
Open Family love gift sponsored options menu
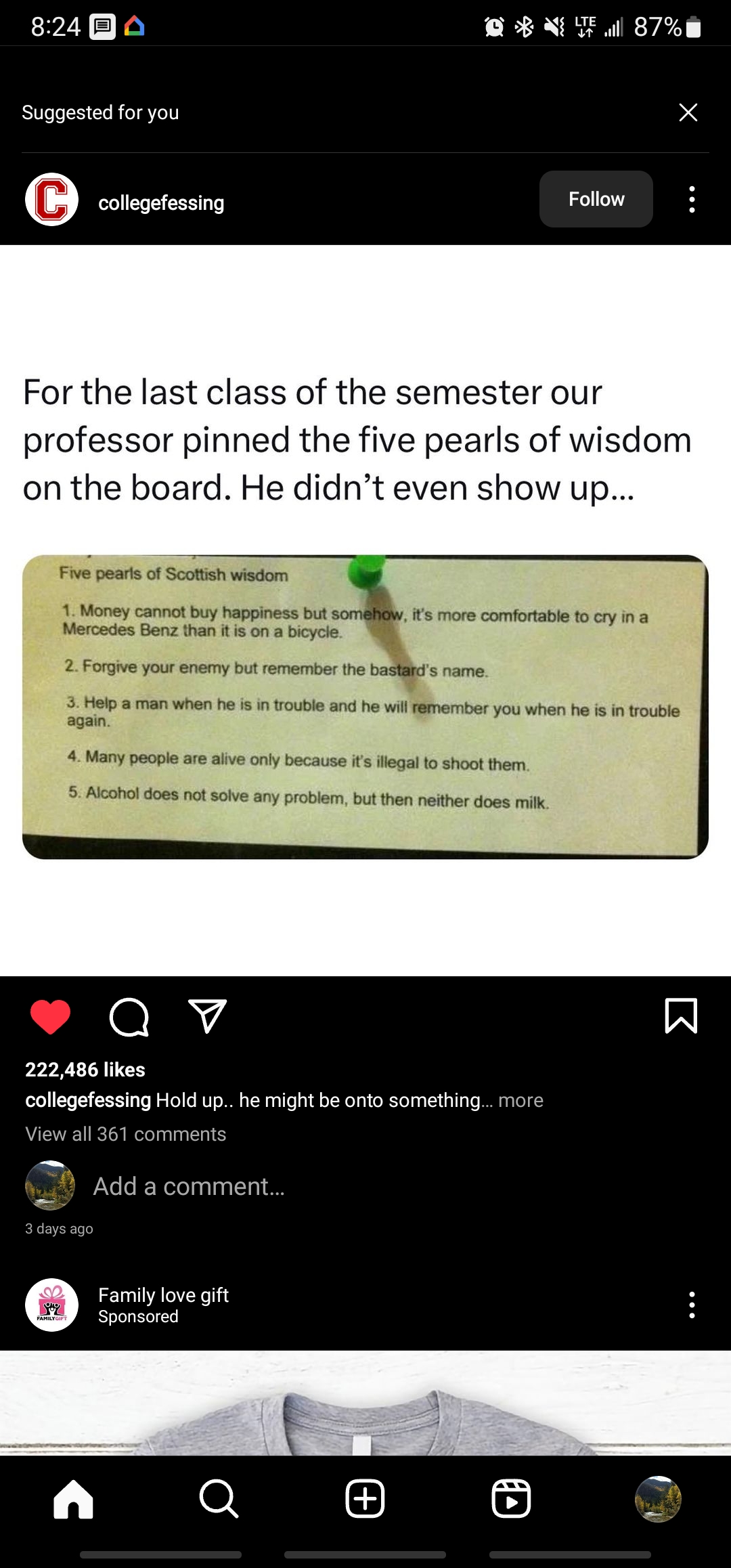pos(691,1305)
